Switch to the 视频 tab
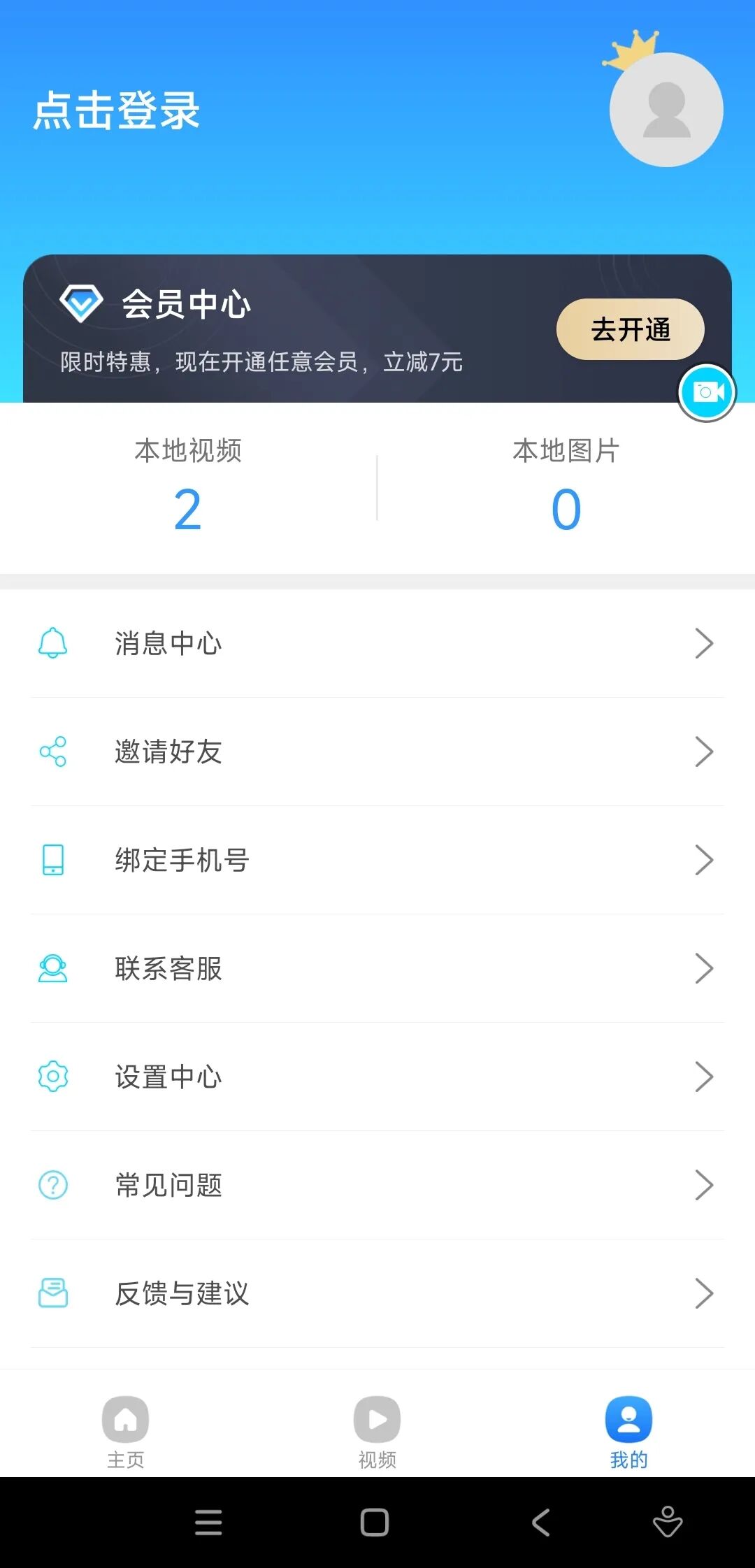Image resolution: width=755 pixels, height=1568 pixels. [377, 1431]
